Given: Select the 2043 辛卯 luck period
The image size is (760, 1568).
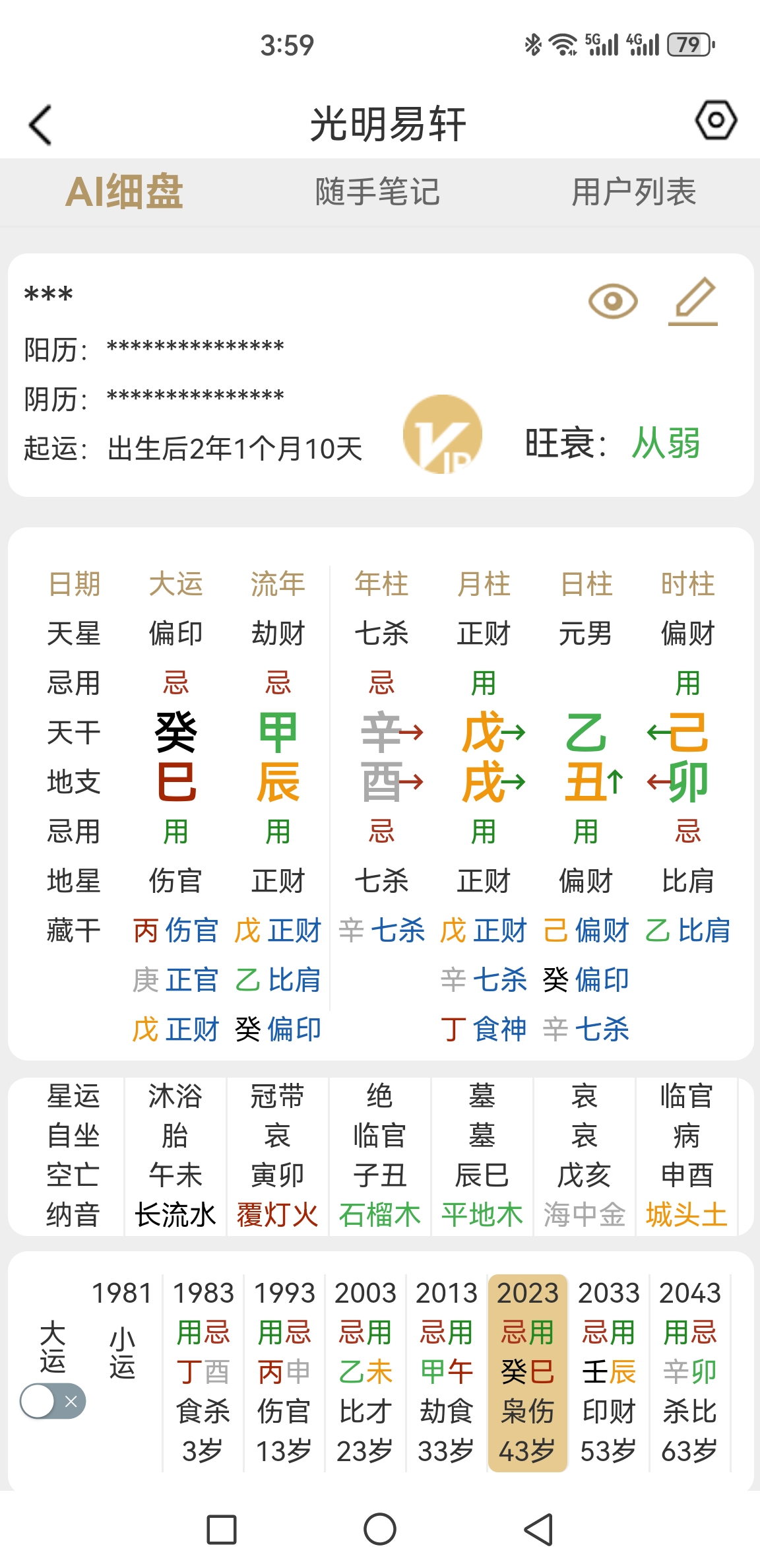Looking at the screenshot, I should [690, 1371].
